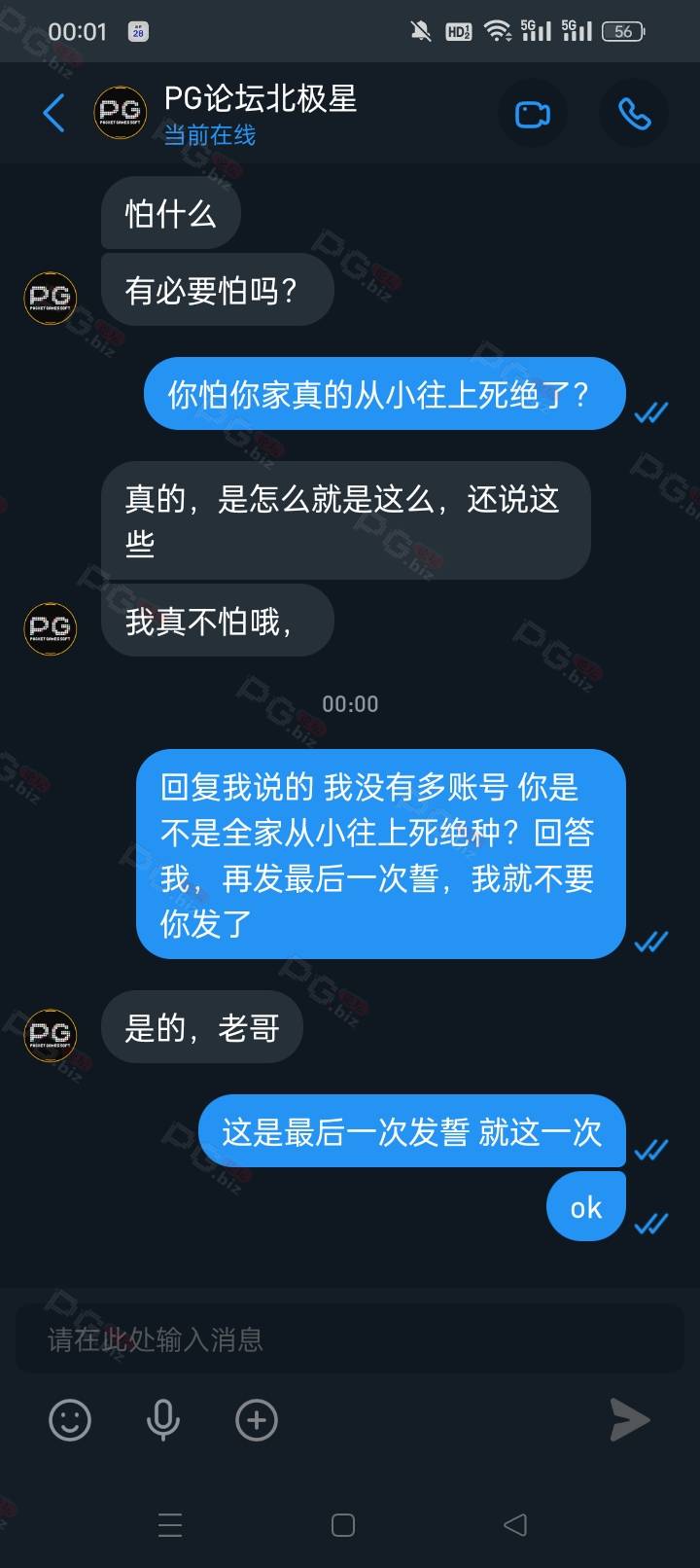Focus the 请在此处输入消息 message field
700x1568 pixels.
pyautogui.click(x=350, y=1339)
